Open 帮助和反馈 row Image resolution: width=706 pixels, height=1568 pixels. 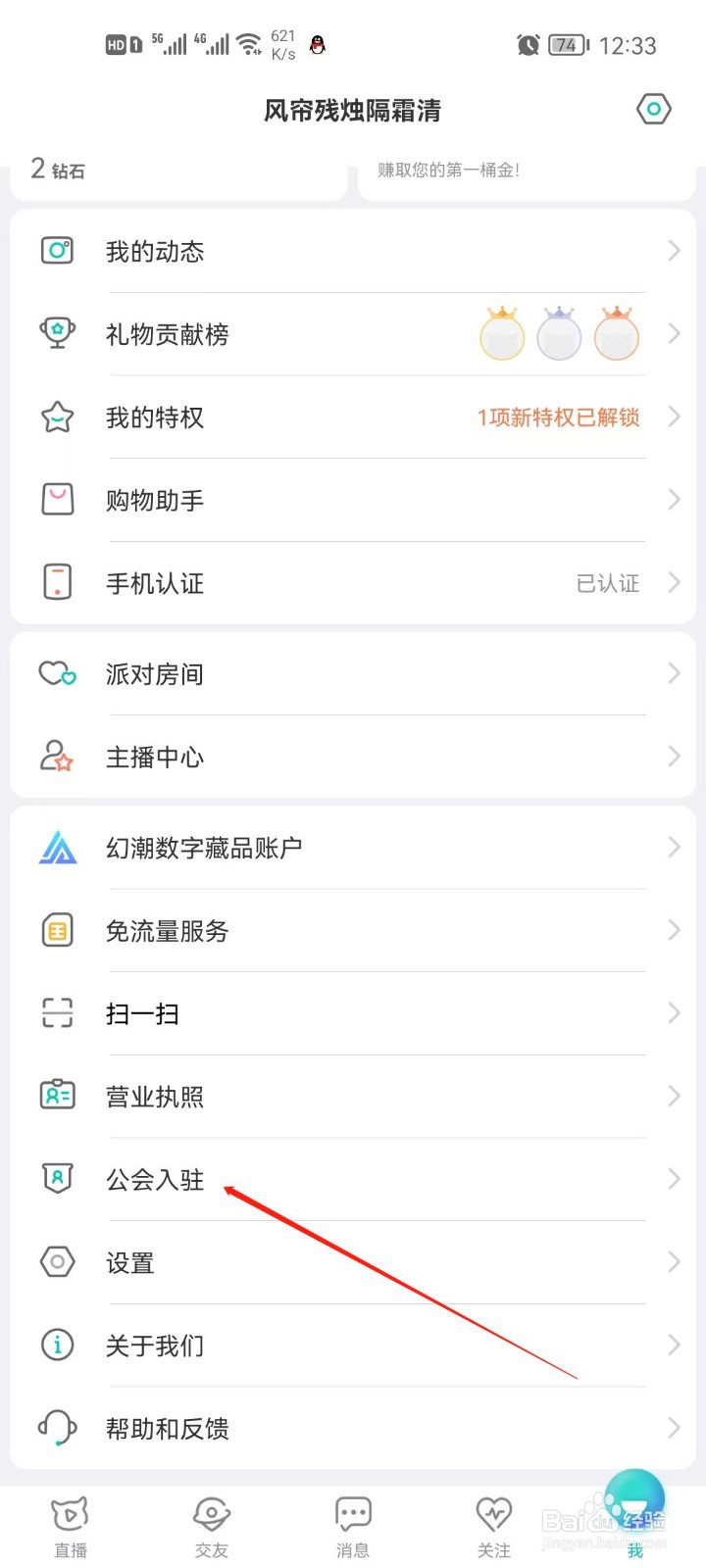pyautogui.click(x=353, y=1428)
